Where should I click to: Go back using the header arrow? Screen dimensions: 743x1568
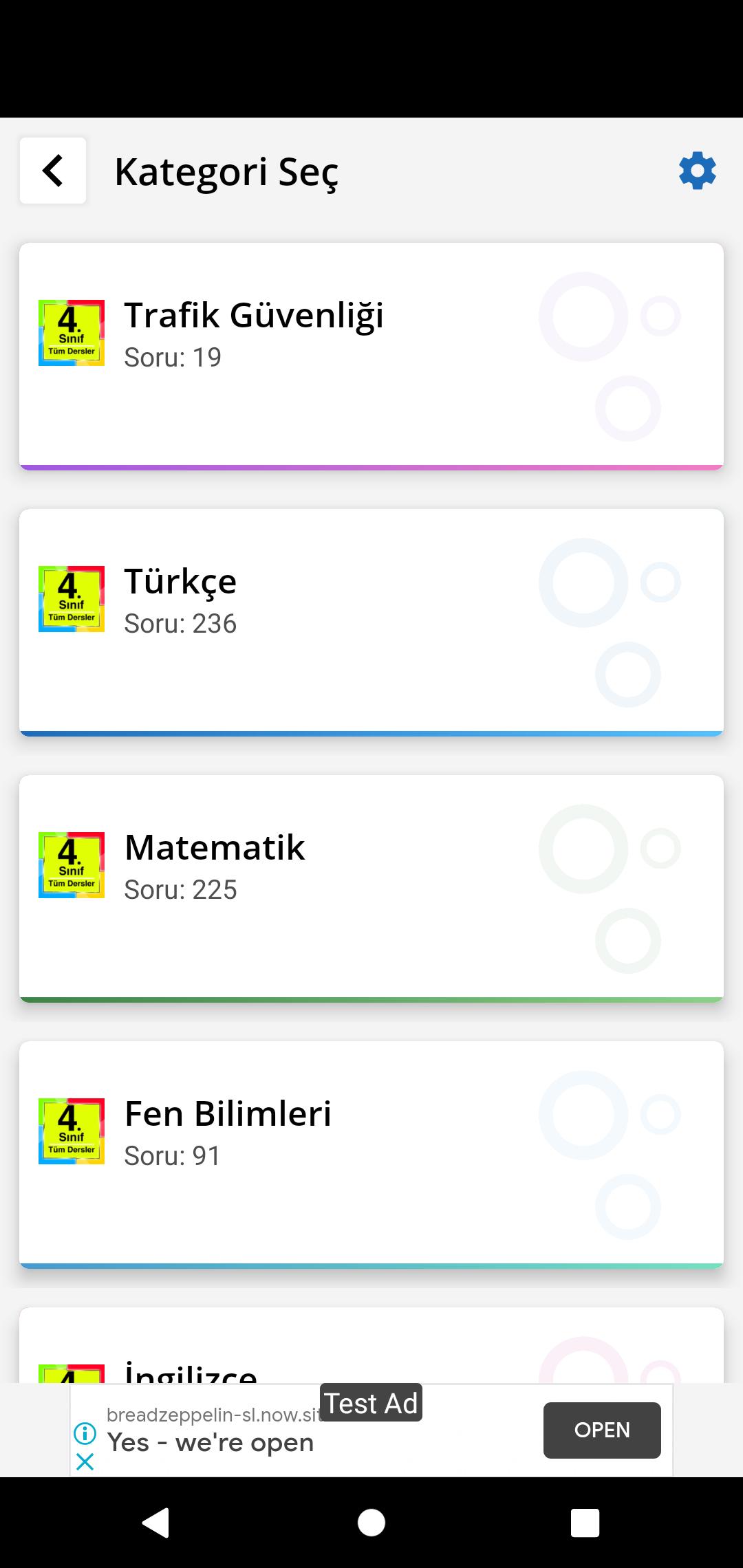pos(53,171)
